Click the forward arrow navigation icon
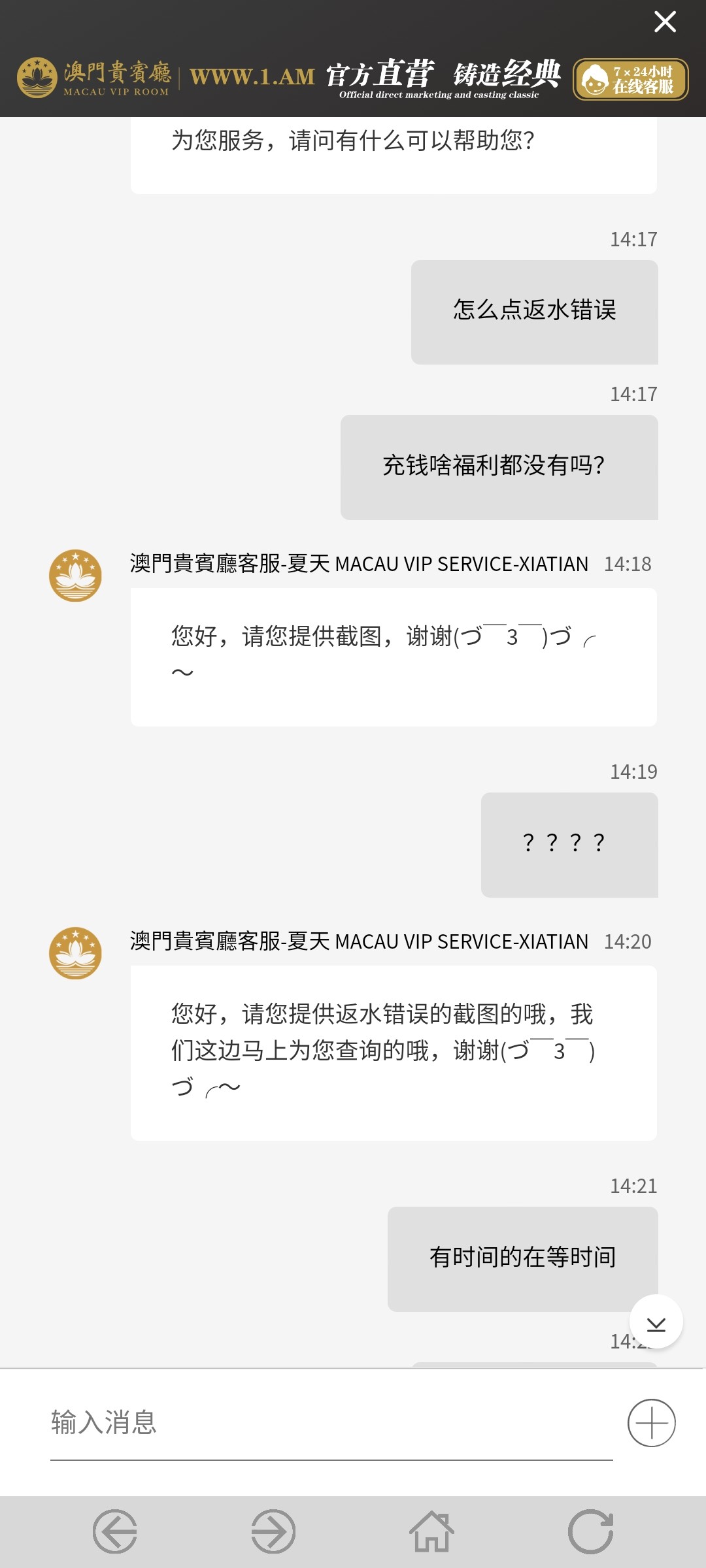 pos(274,1529)
